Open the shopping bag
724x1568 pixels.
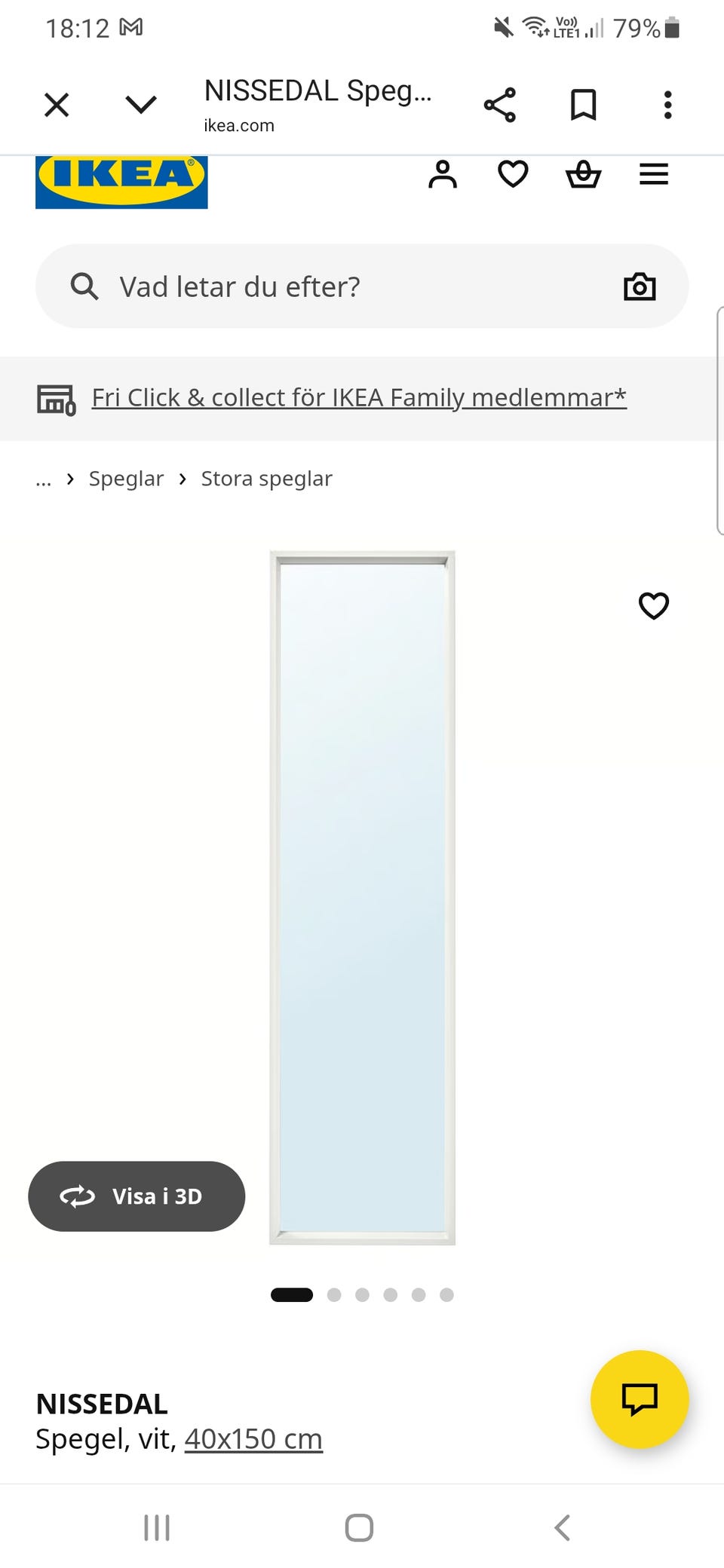pos(582,174)
